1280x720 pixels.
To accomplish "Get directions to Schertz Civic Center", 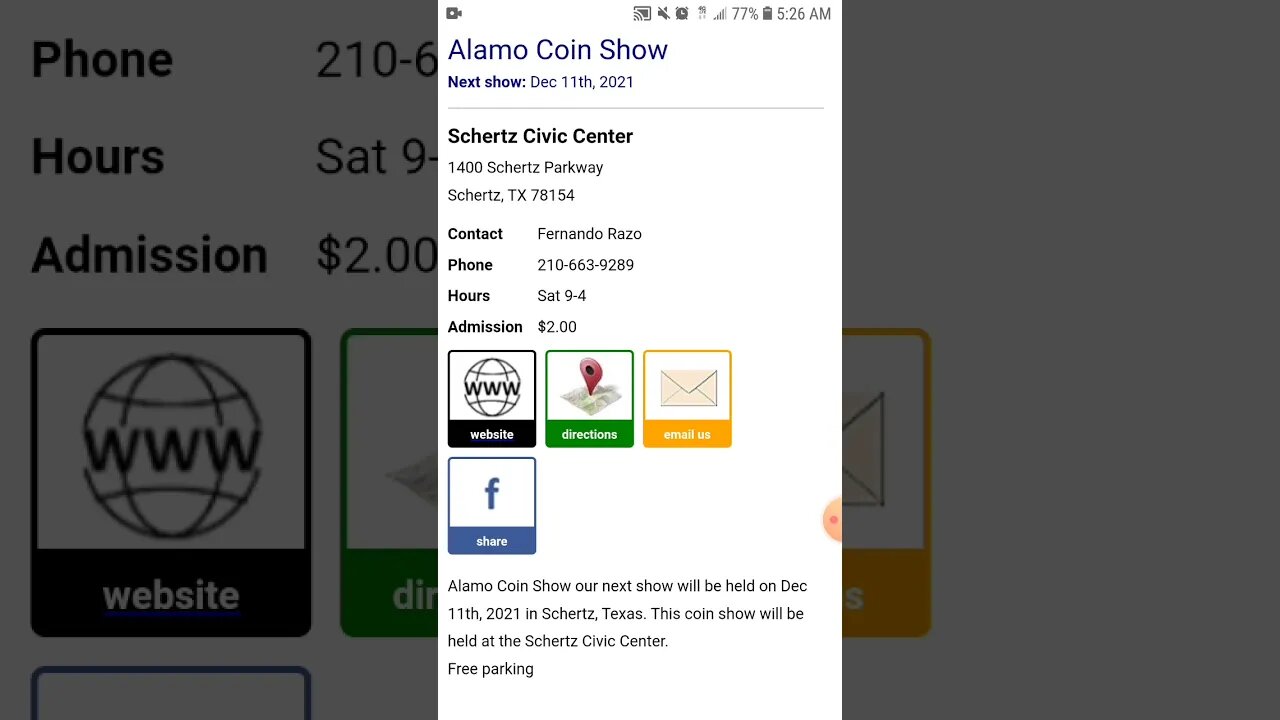I will [589, 398].
